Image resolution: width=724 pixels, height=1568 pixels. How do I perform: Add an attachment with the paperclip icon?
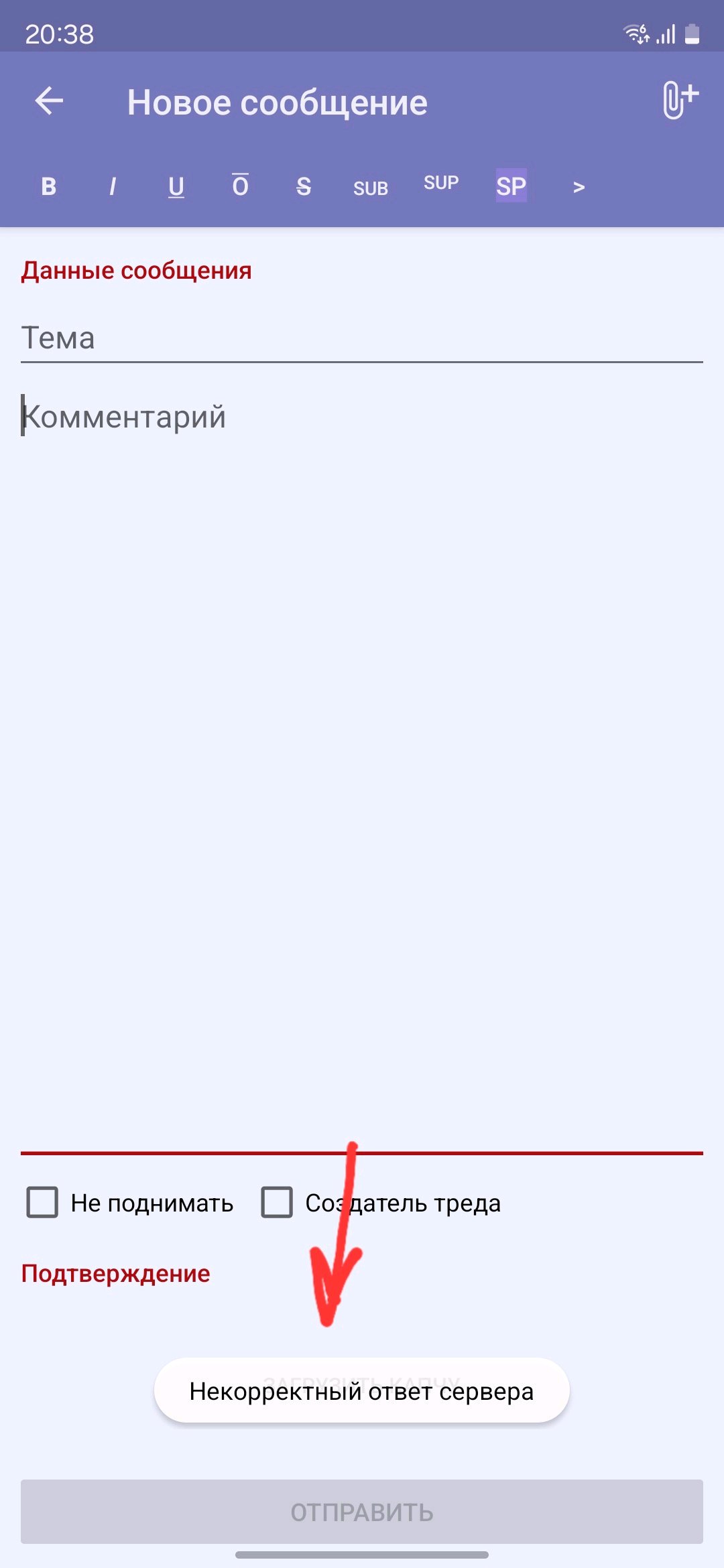click(x=678, y=101)
